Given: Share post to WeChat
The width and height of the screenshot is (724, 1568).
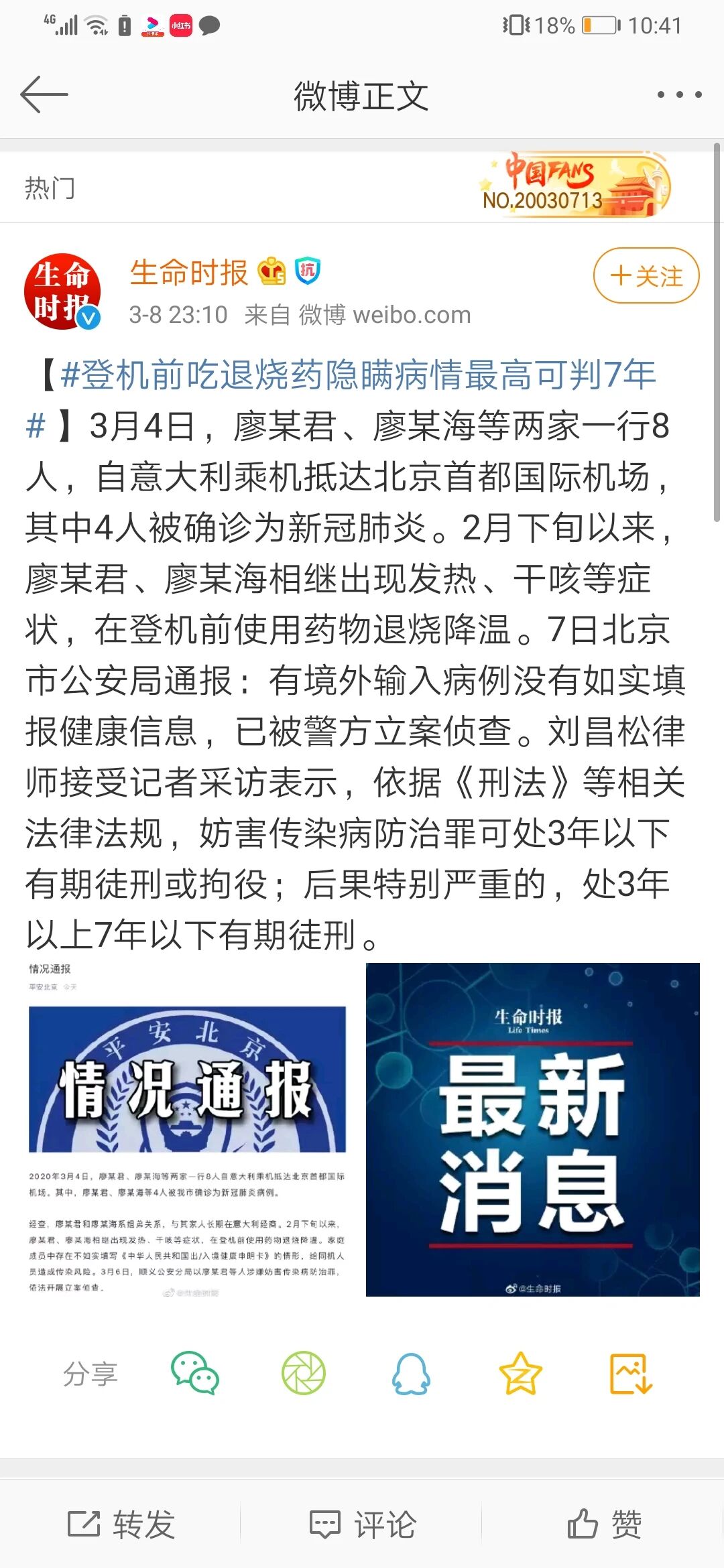Looking at the screenshot, I should pos(194,1374).
